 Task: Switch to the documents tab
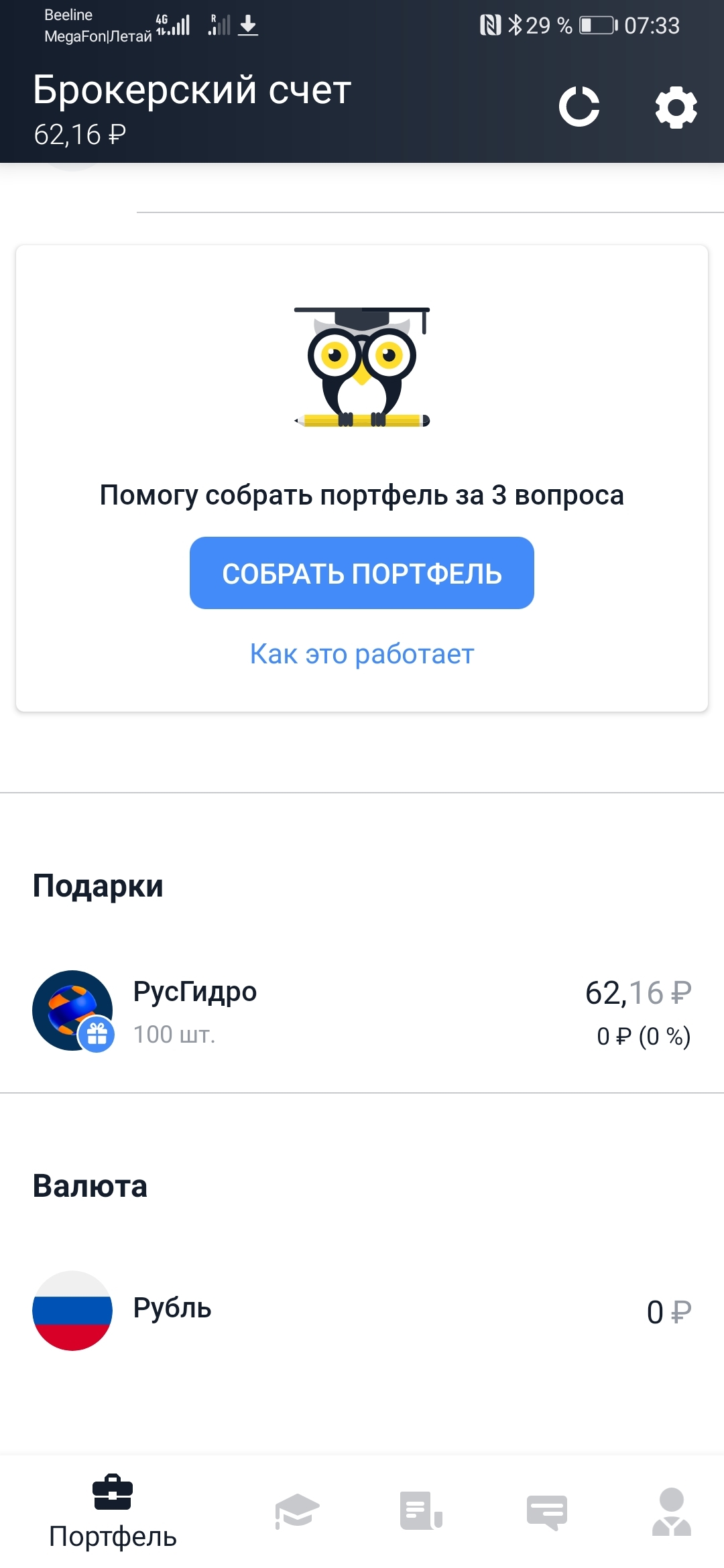421,1512
